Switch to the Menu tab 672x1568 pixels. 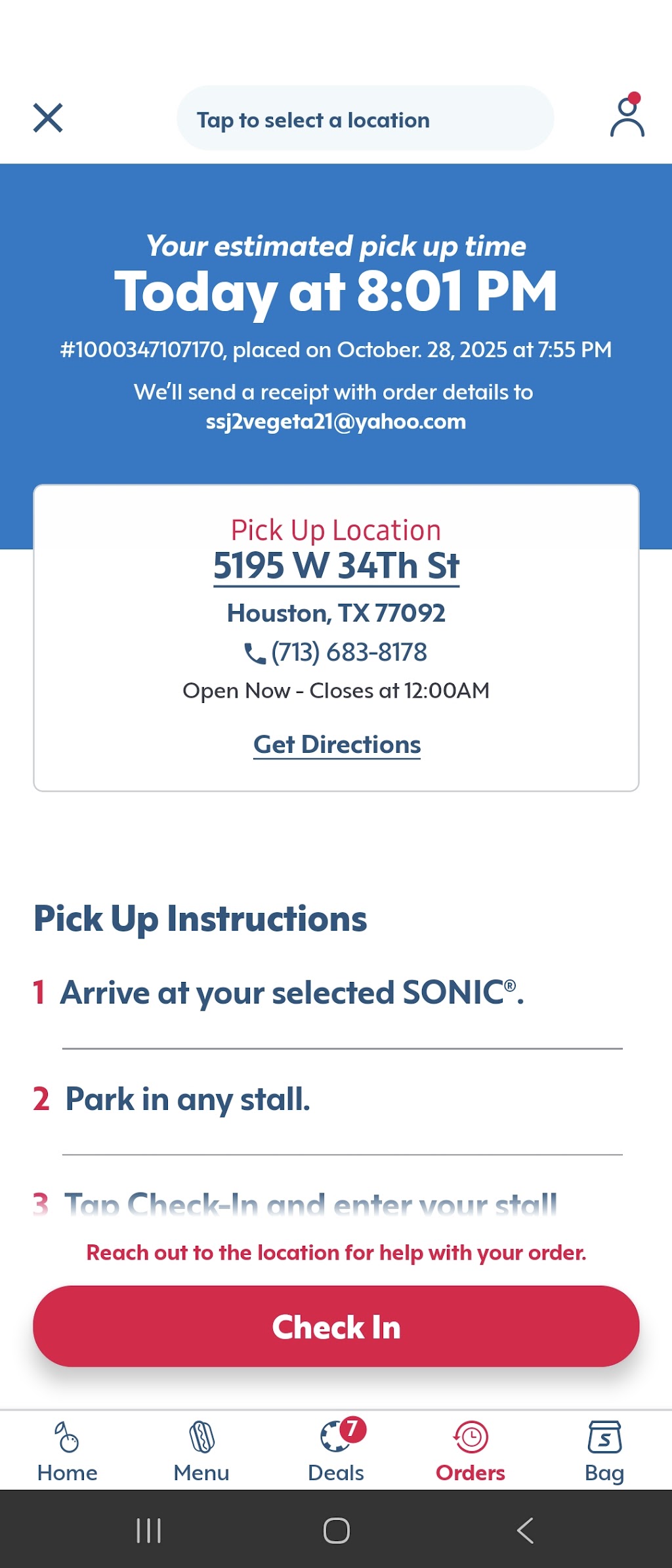click(201, 1452)
